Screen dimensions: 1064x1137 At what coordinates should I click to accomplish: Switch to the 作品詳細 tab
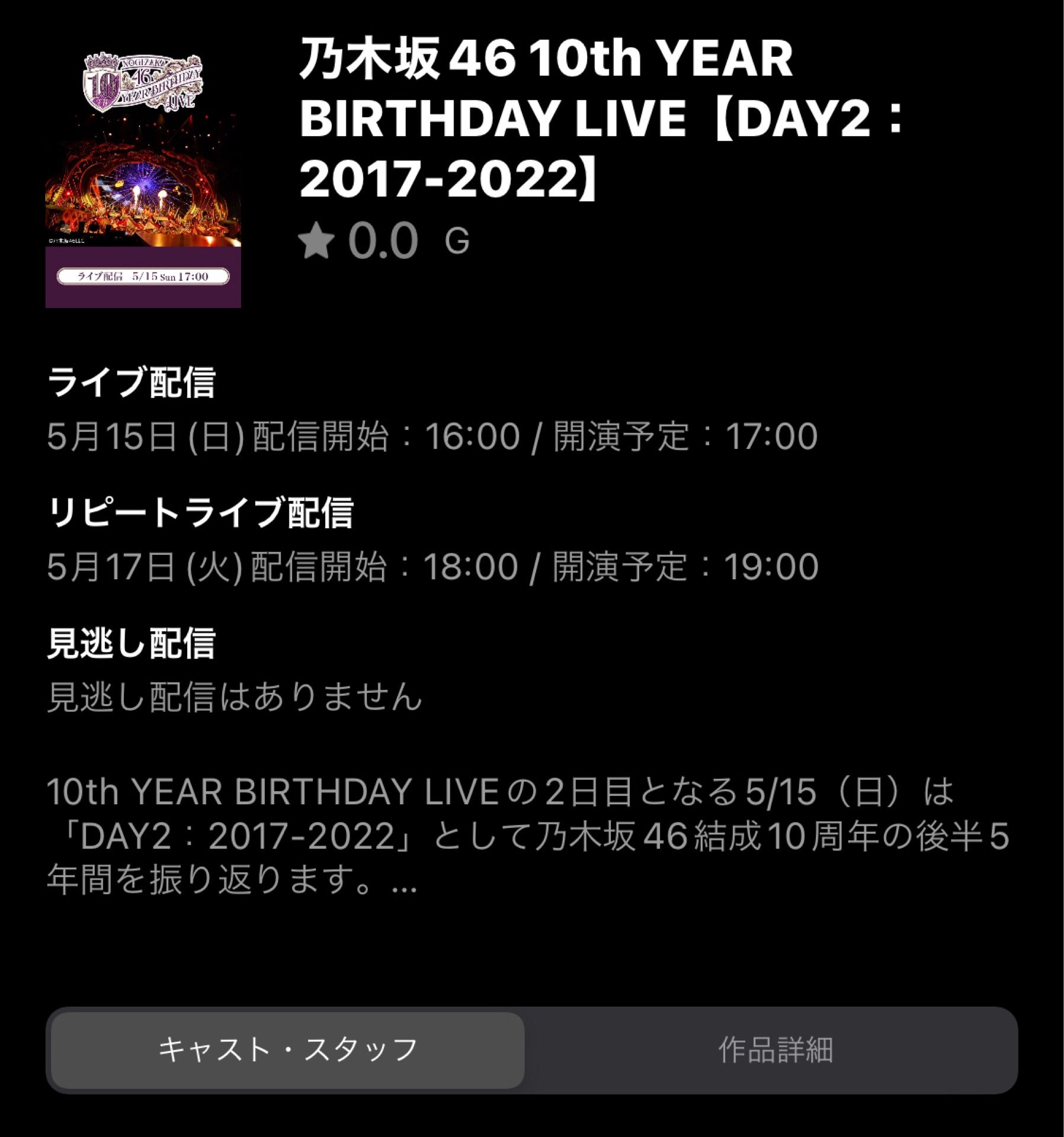[775, 1050]
